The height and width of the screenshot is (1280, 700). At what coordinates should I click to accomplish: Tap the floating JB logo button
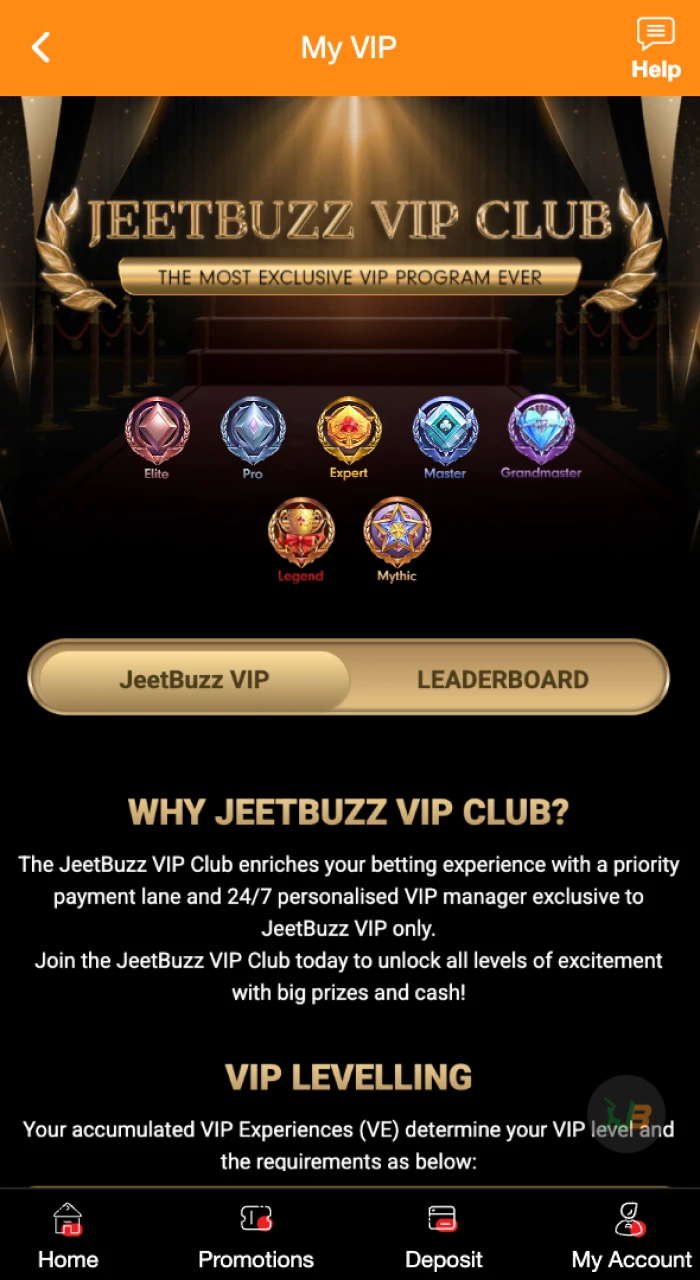626,1113
